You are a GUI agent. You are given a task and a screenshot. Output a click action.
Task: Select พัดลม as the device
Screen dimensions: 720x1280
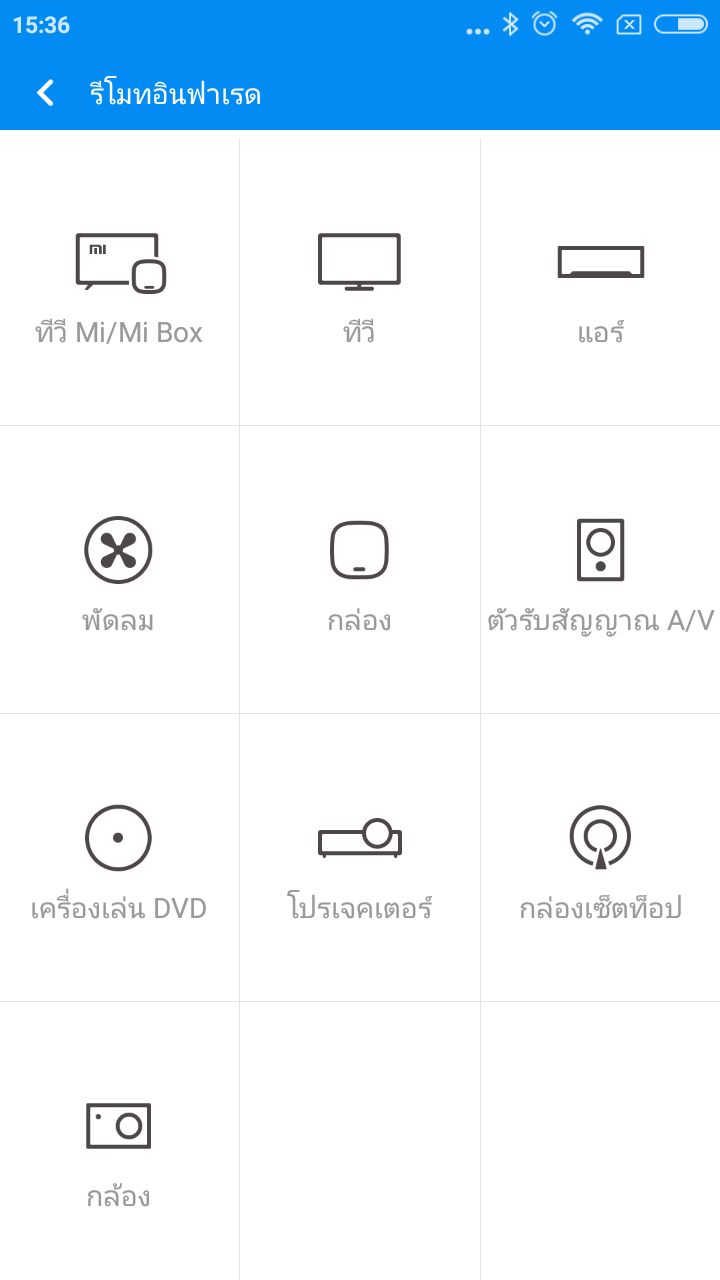[118, 572]
